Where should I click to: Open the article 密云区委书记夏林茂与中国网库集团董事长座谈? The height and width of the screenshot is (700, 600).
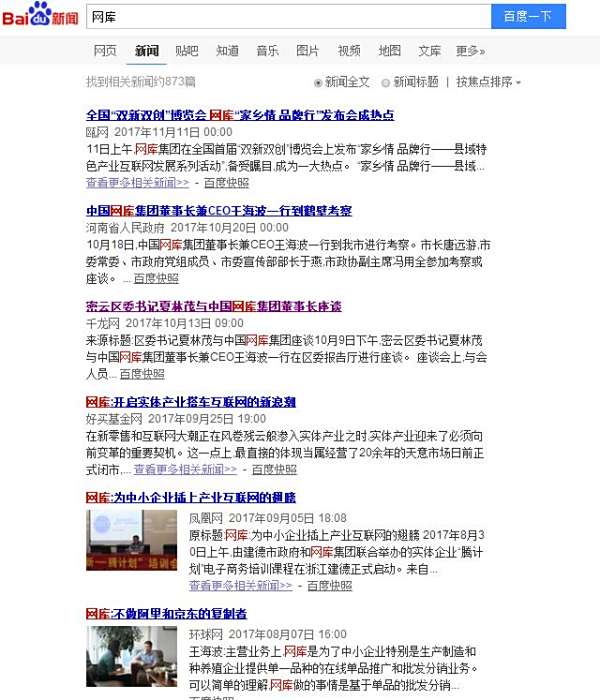tap(213, 306)
